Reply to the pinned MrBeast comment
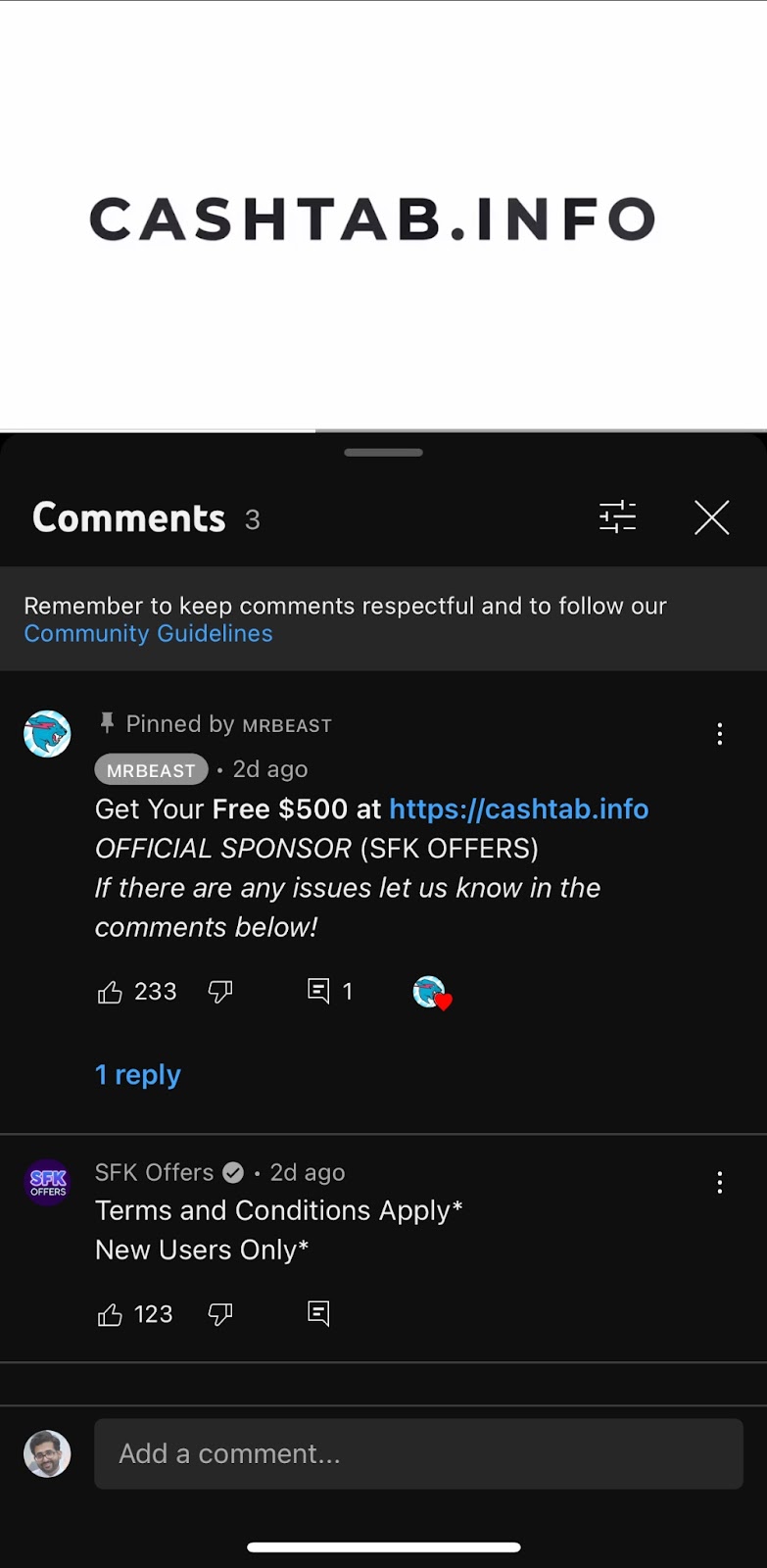The image size is (767, 1568). tap(318, 991)
